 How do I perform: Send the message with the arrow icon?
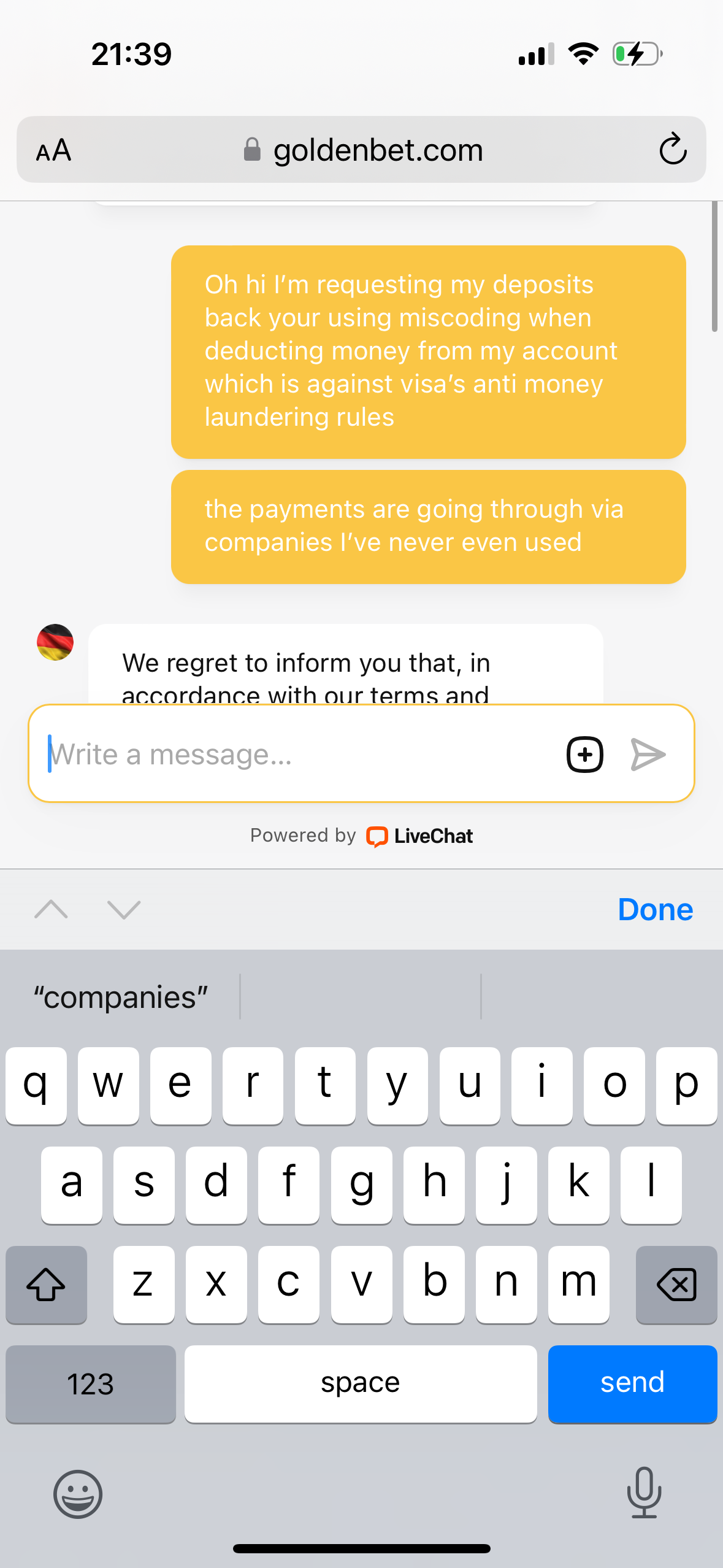(648, 755)
